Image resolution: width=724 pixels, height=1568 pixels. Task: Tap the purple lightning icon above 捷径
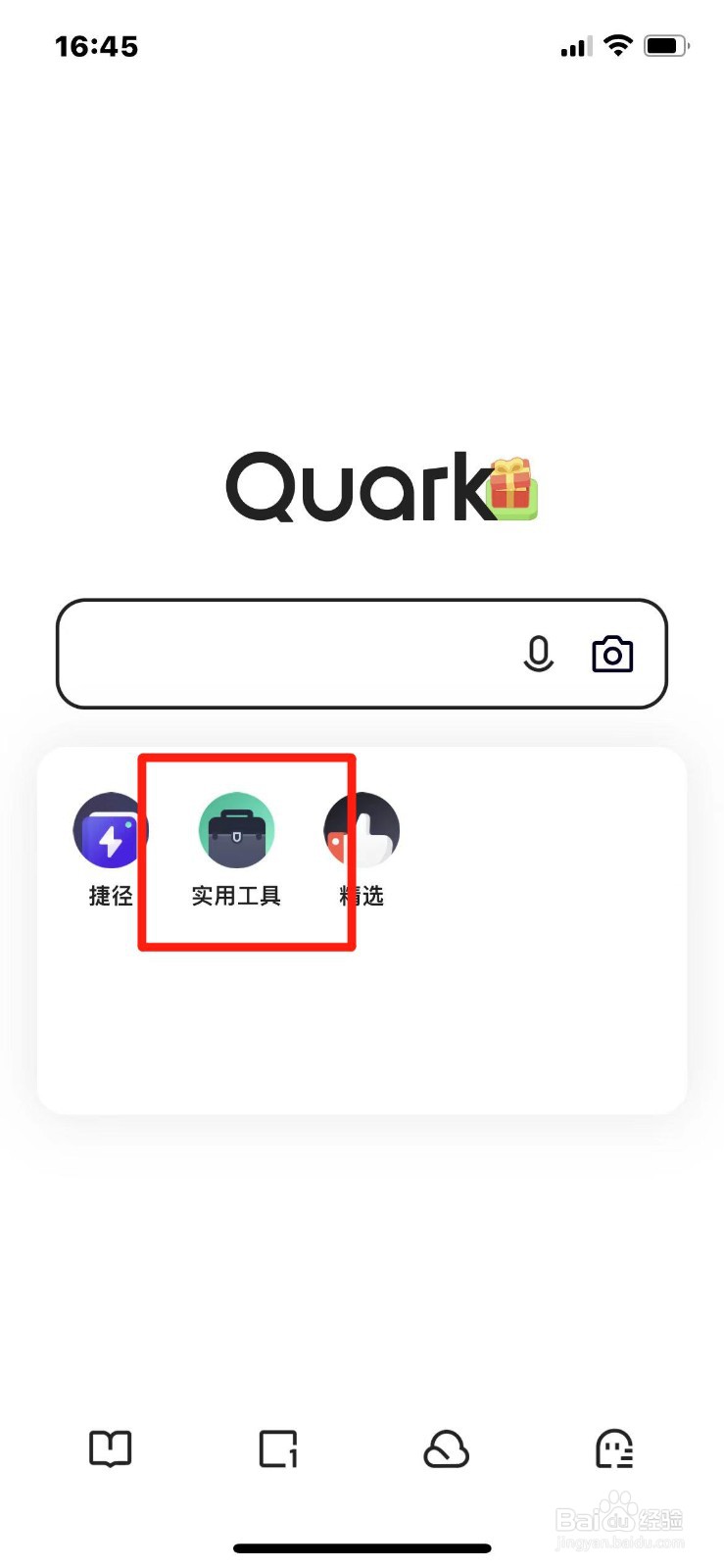(x=110, y=829)
